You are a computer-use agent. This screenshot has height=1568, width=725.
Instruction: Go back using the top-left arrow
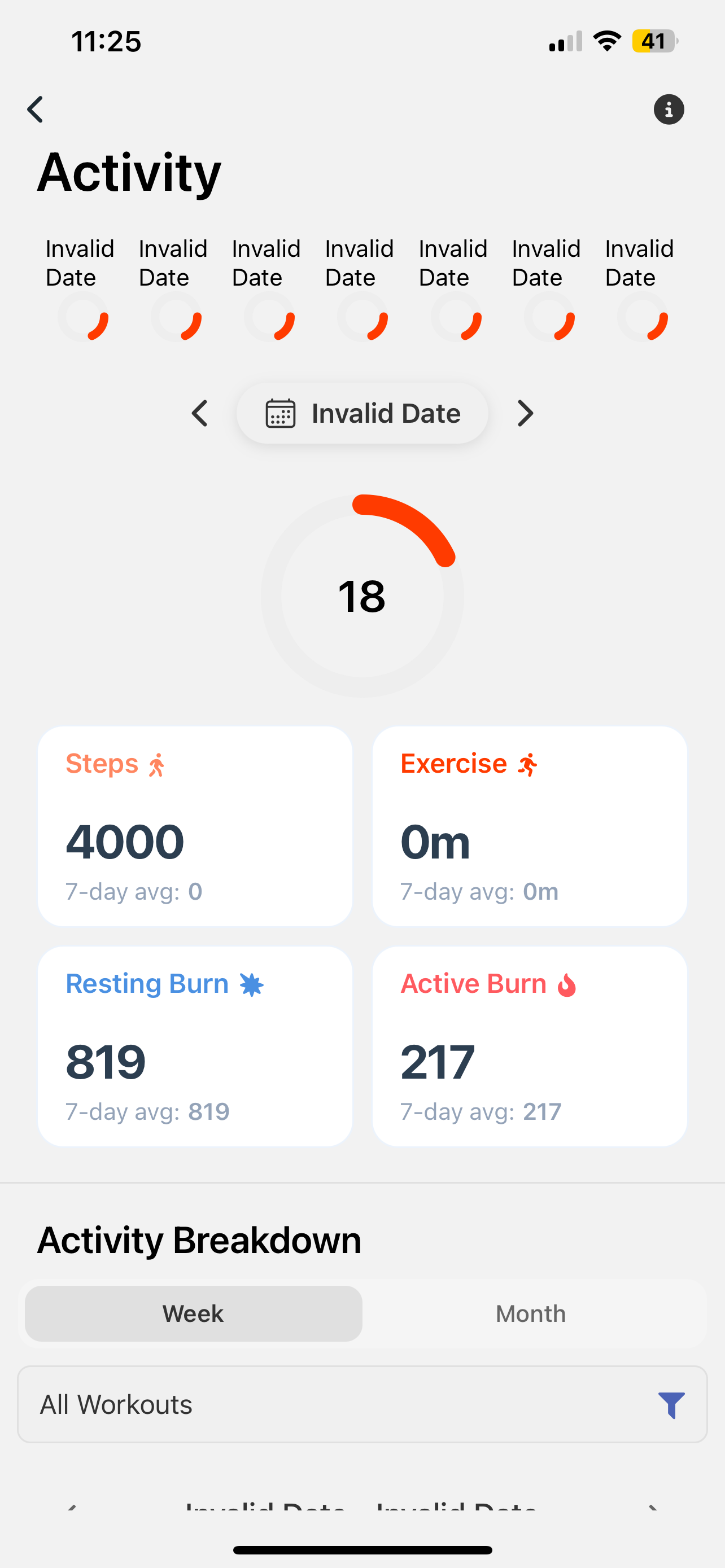click(36, 110)
